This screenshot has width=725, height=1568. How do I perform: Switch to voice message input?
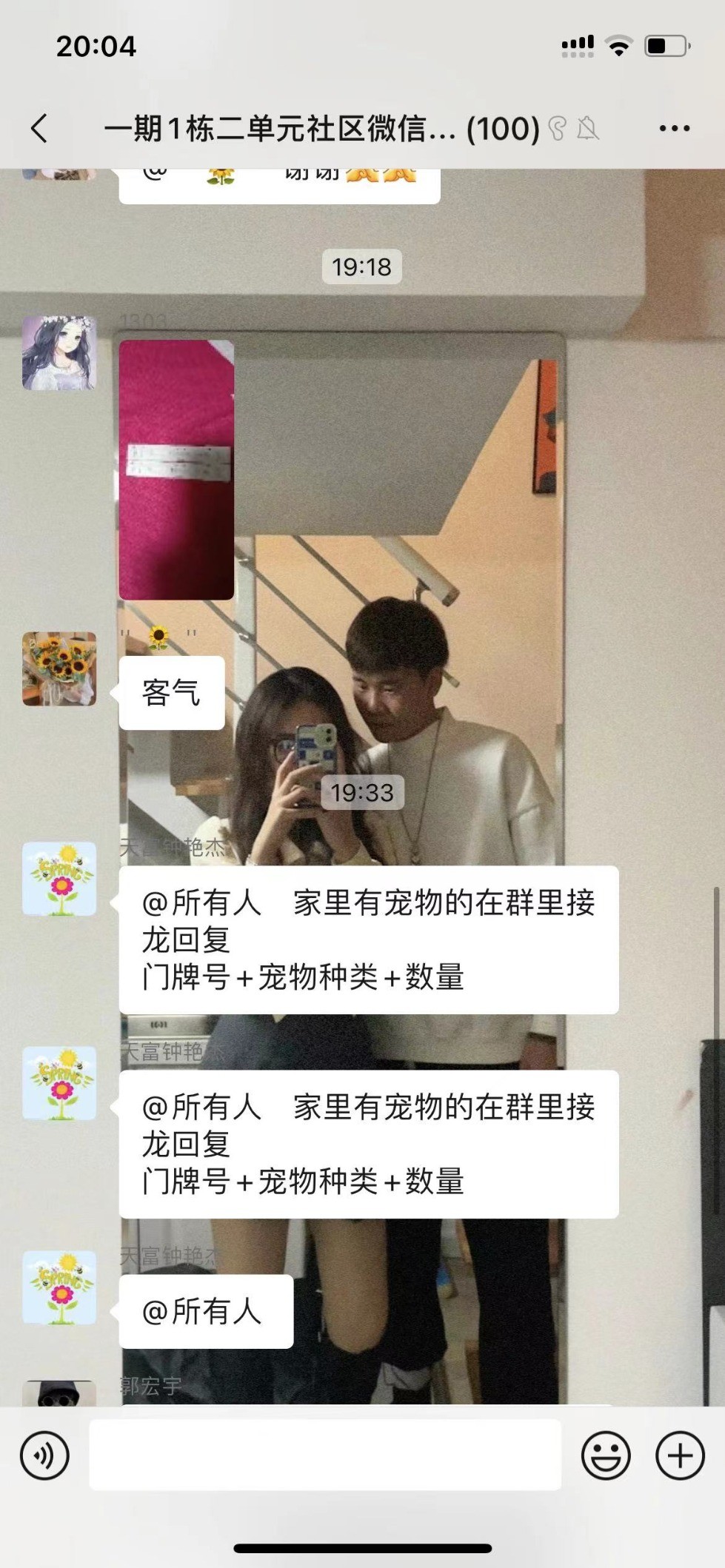[x=44, y=1455]
